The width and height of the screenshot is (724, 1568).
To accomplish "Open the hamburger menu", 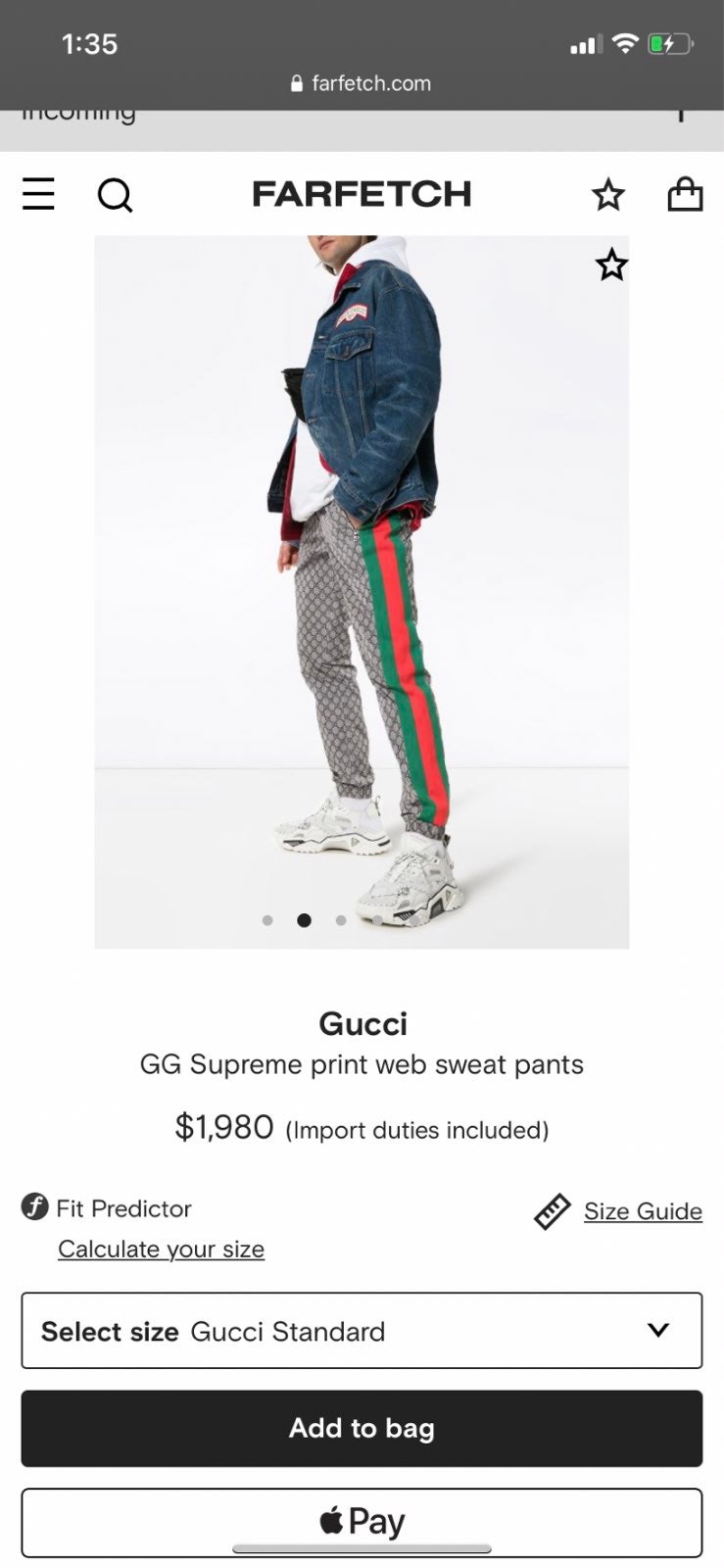I will click(x=38, y=194).
